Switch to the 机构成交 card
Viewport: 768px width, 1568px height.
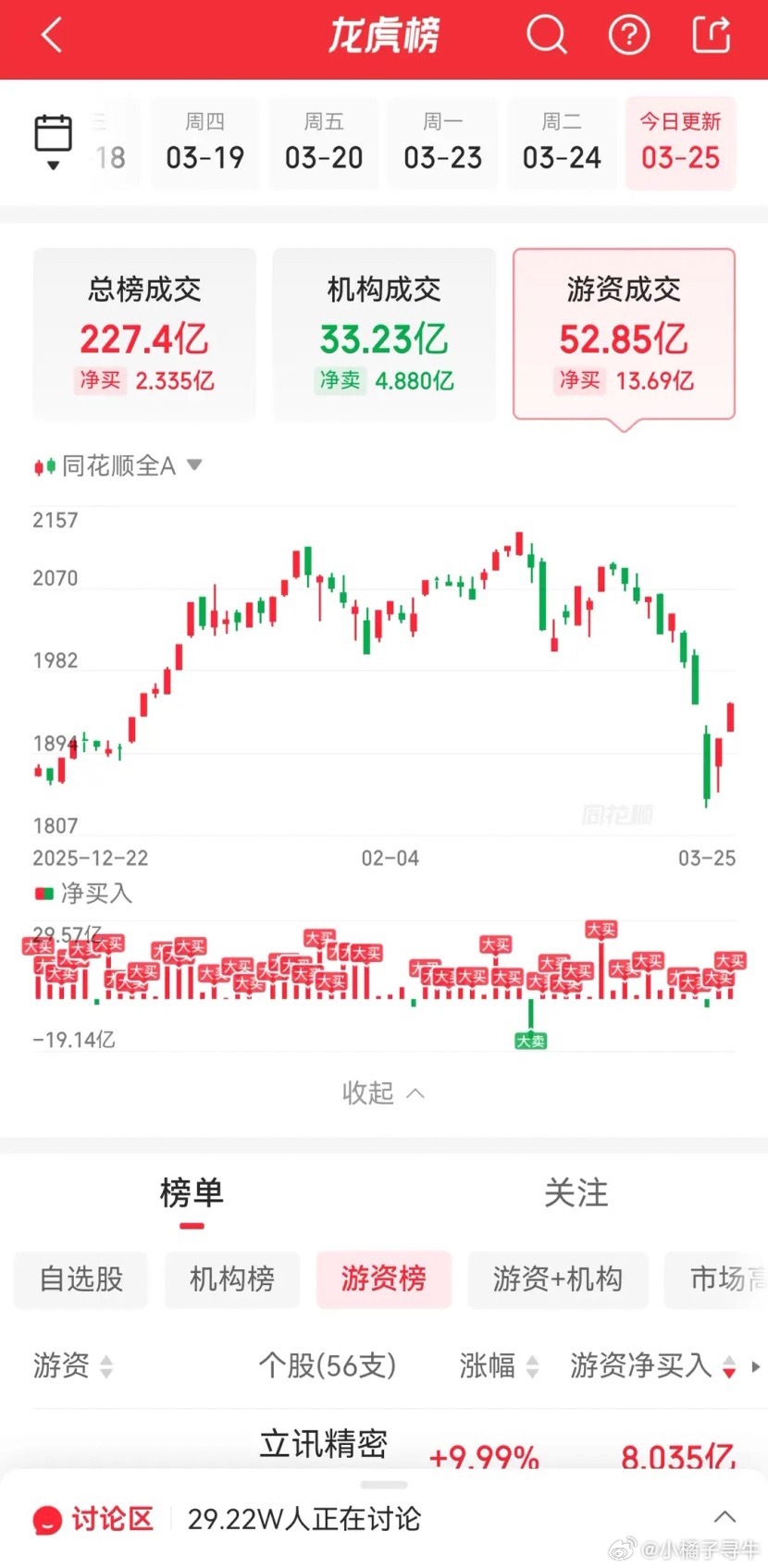point(383,331)
